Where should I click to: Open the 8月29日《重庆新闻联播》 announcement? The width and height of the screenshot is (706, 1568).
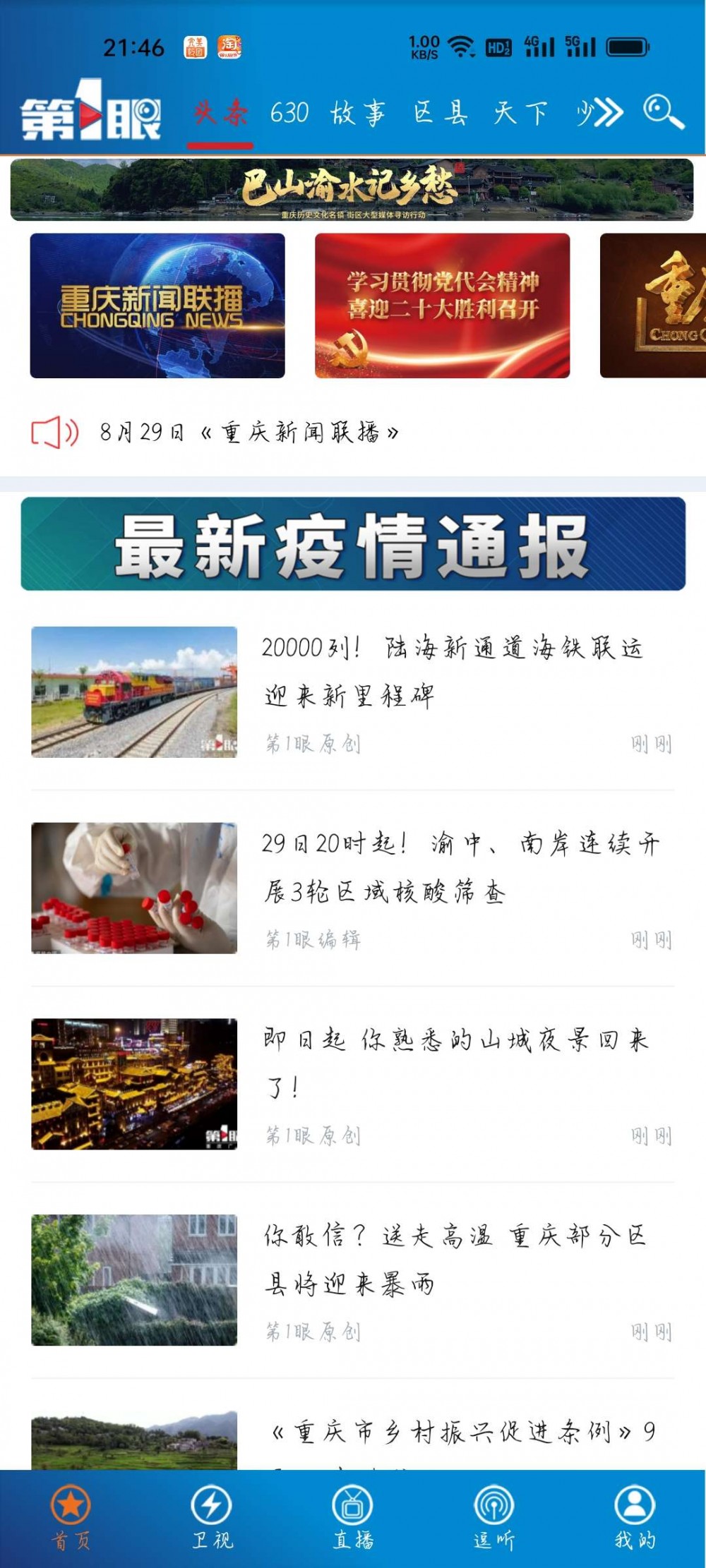pos(249,432)
